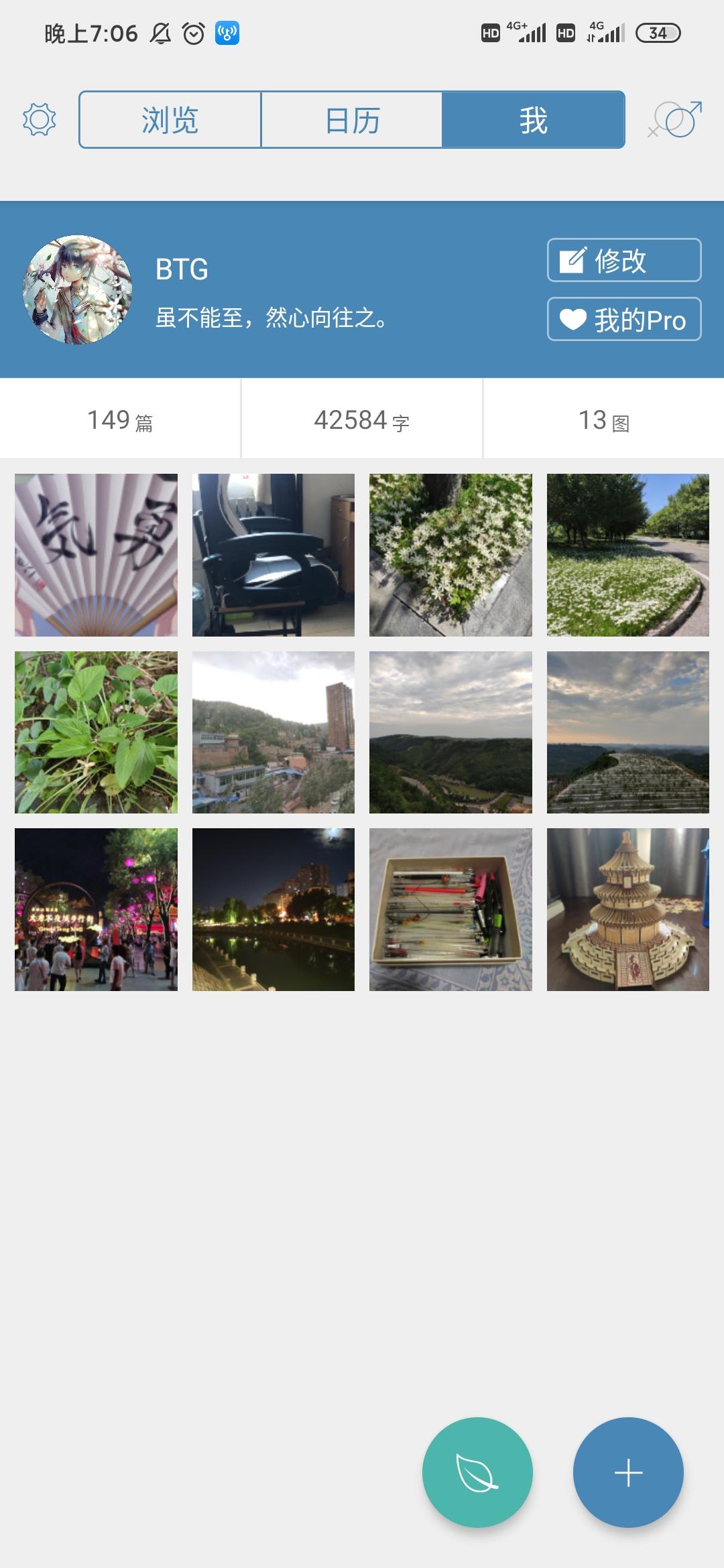Open the 149 篇 entries count
The height and width of the screenshot is (1568, 724).
tap(120, 420)
